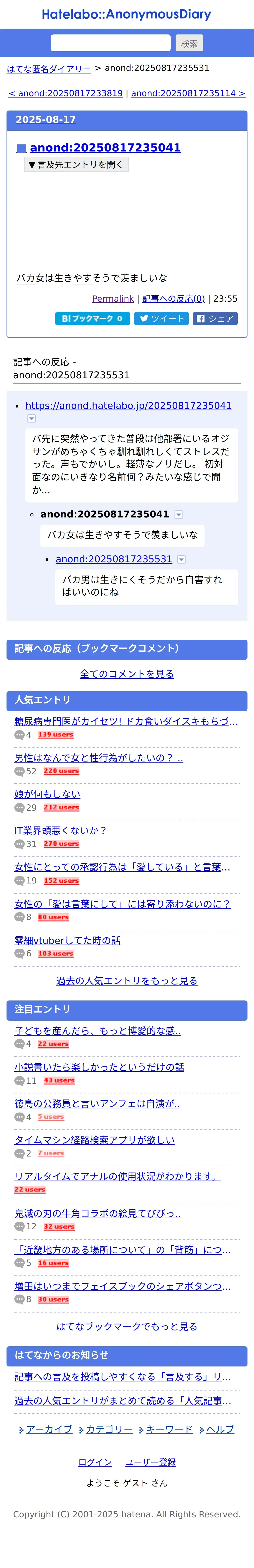Open entry タイムマシン経路検索アプリが欲しい
The width and height of the screenshot is (254, 1568).
pyautogui.click(x=94, y=1140)
